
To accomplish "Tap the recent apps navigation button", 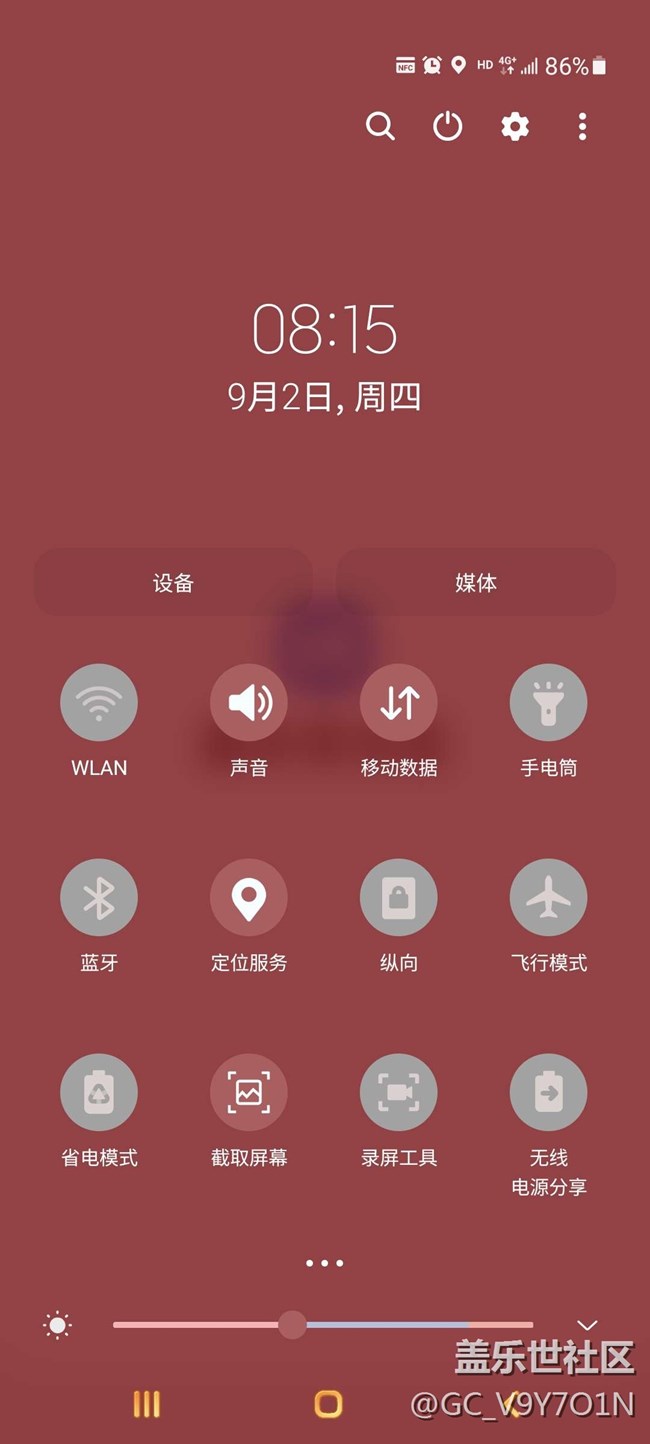I will pyautogui.click(x=147, y=1404).
